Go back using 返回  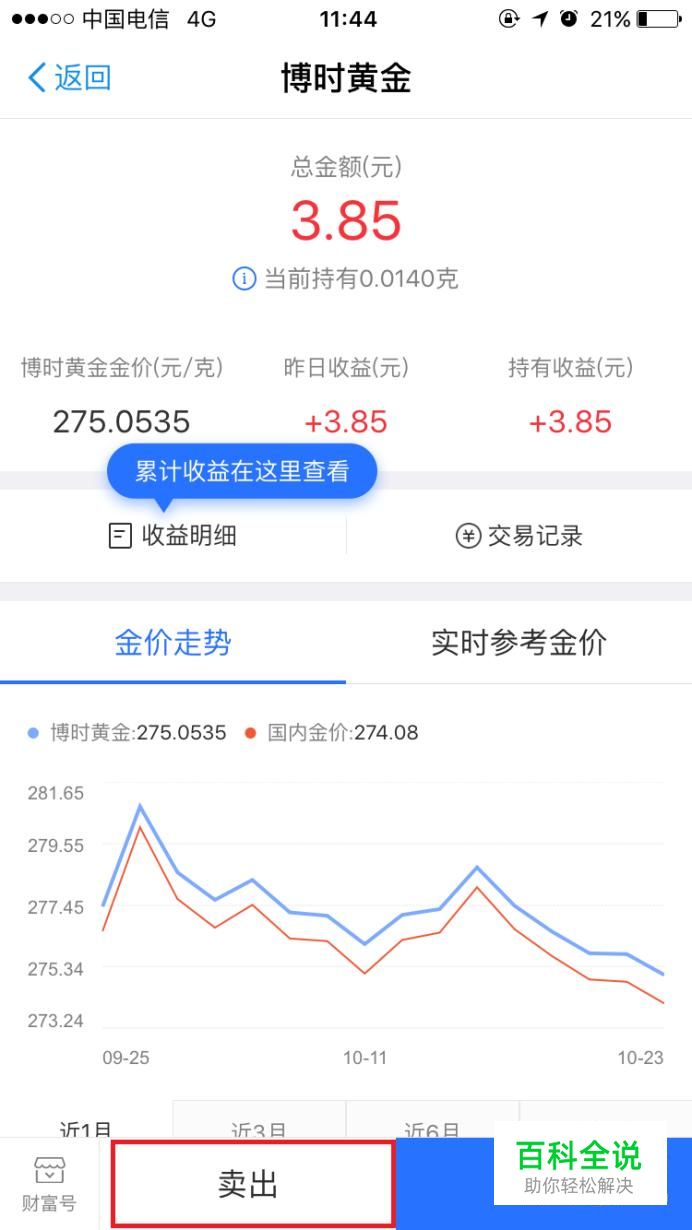[x=68, y=78]
